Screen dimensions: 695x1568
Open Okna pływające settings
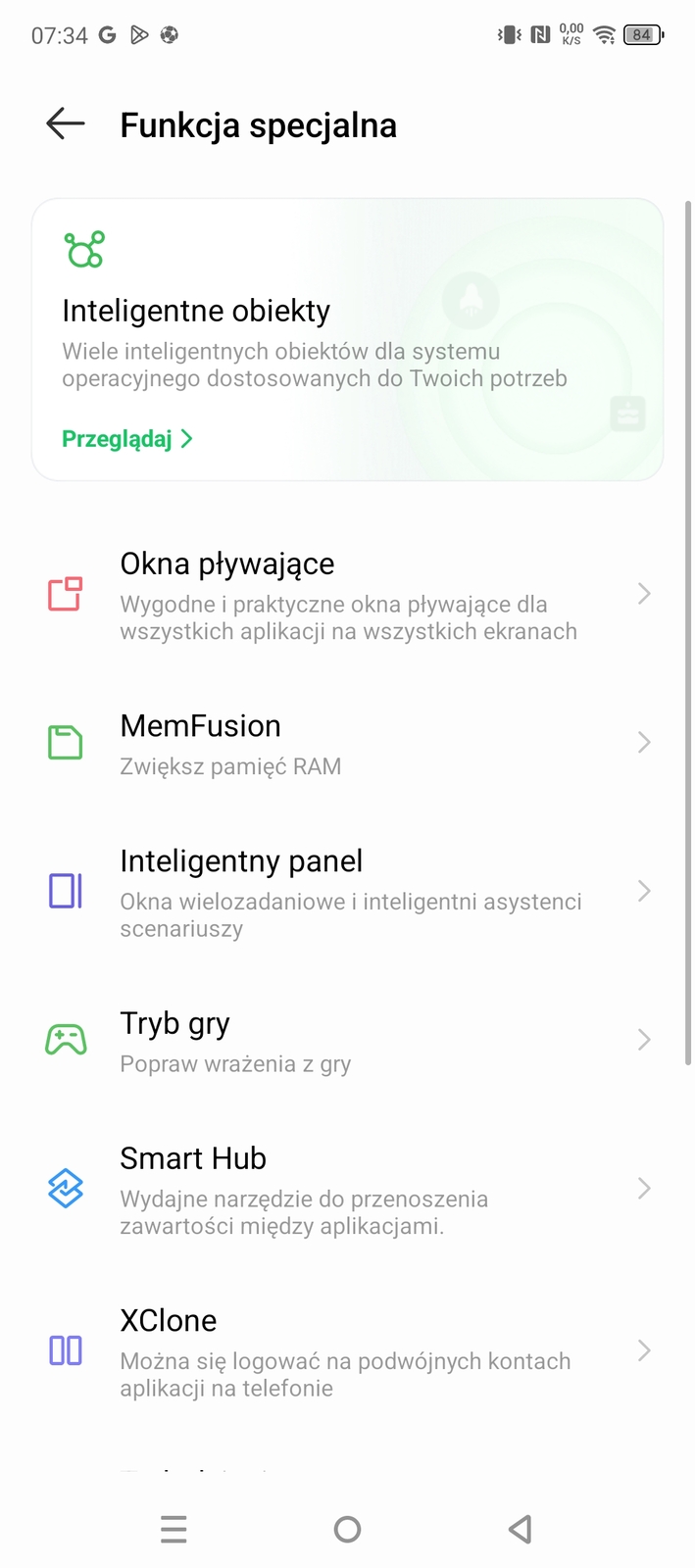pyautogui.click(x=347, y=594)
